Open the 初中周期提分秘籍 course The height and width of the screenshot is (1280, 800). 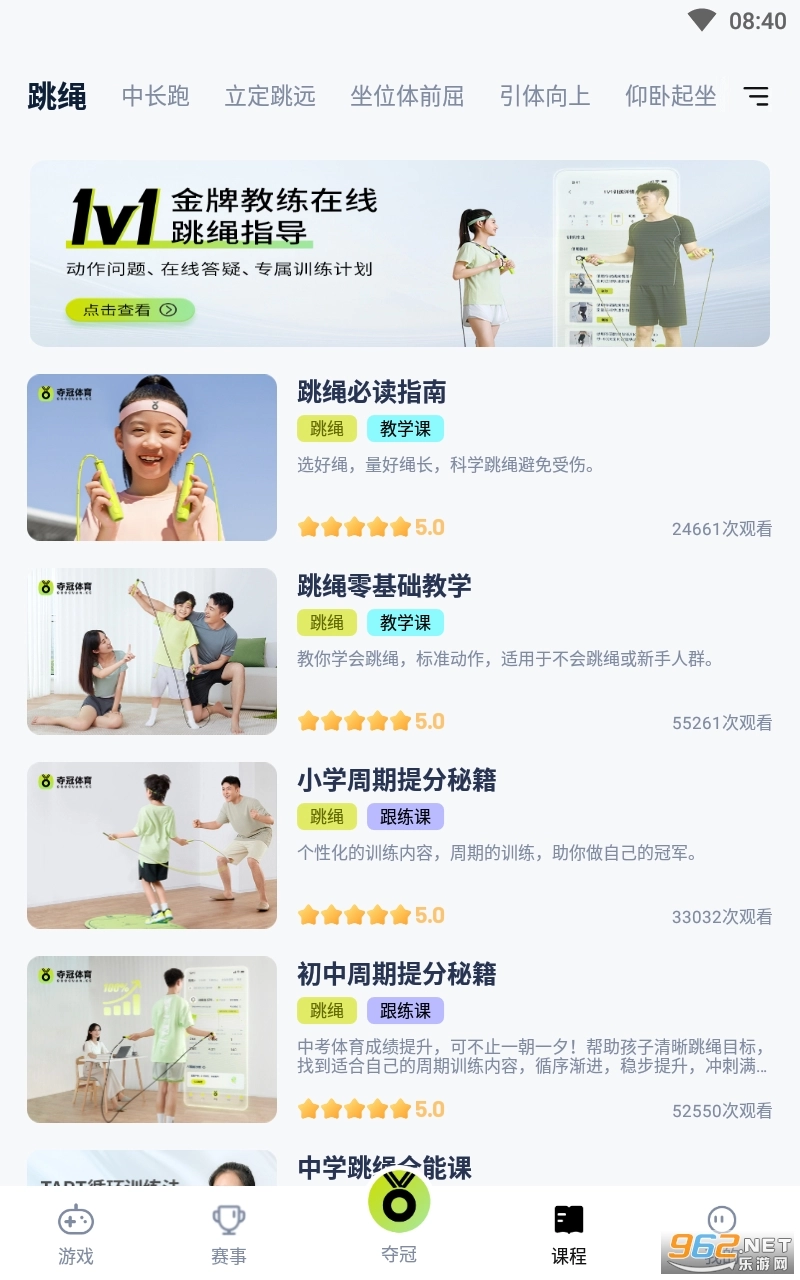[396, 974]
